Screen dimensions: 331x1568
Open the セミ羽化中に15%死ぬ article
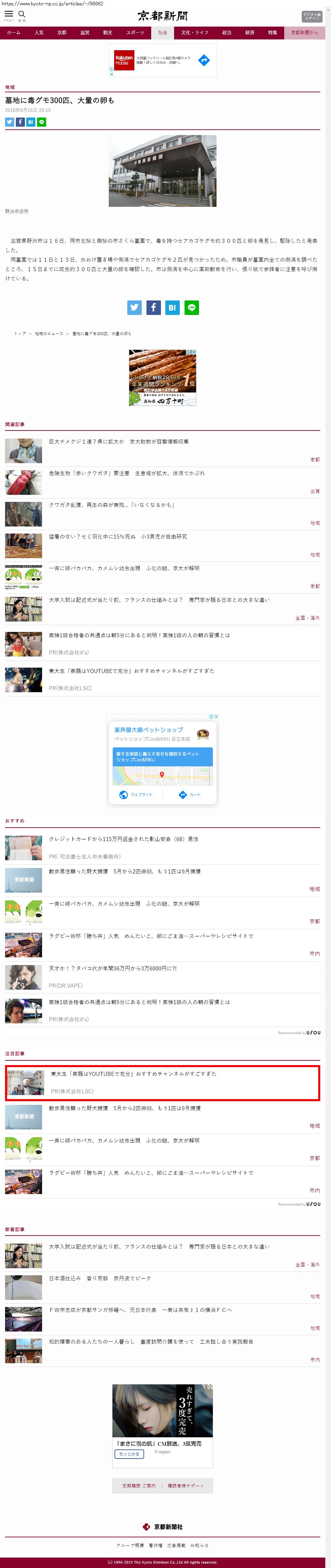tap(118, 536)
